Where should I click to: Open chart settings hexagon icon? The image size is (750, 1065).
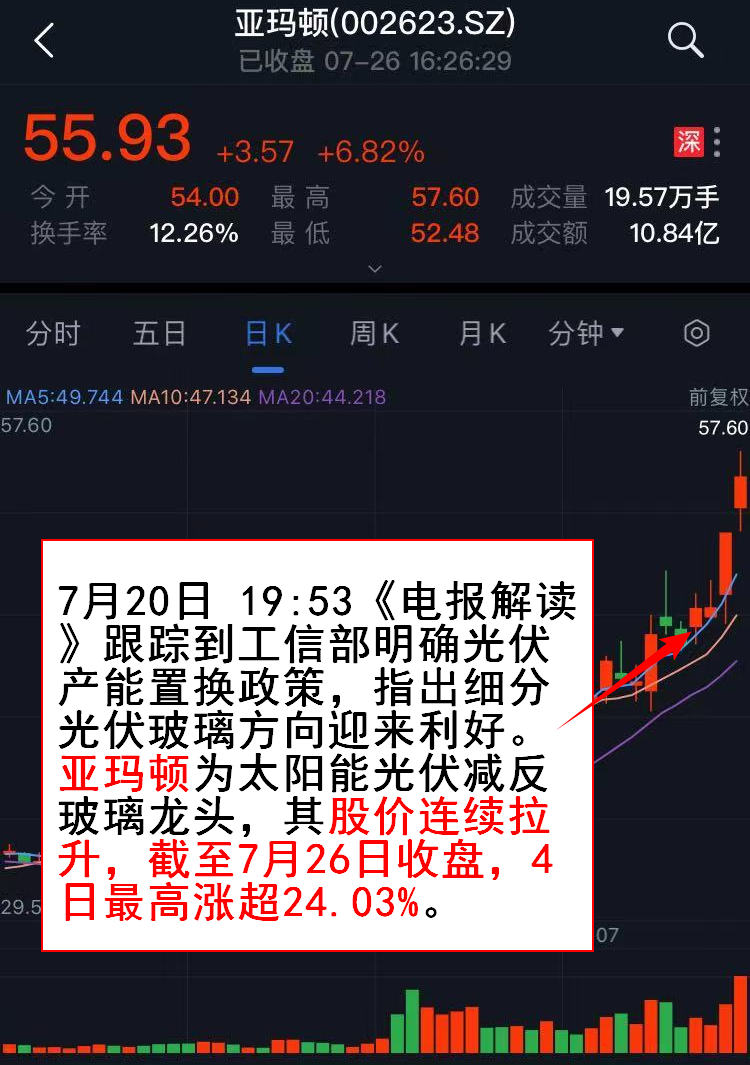tap(697, 333)
